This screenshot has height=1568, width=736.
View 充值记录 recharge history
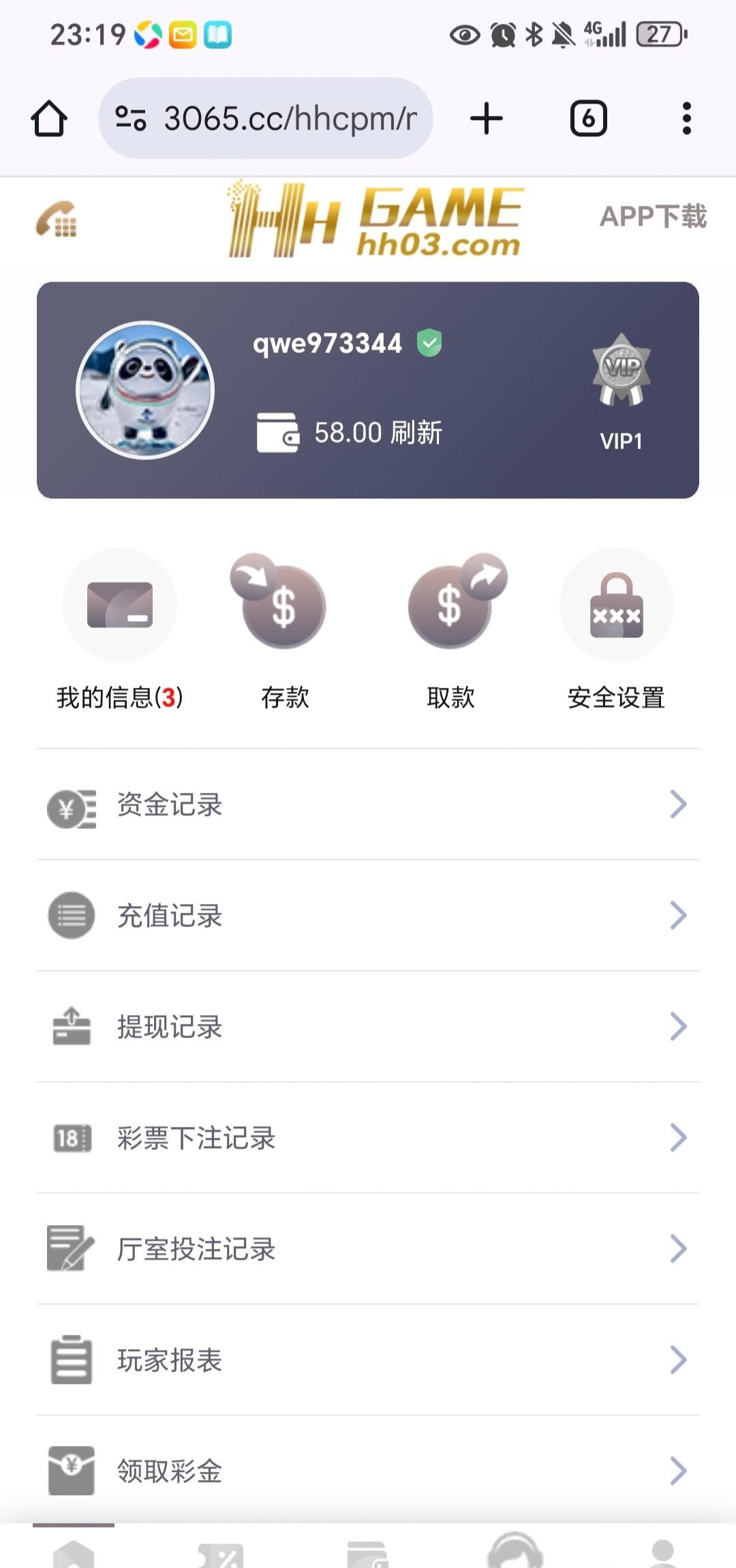coord(368,916)
